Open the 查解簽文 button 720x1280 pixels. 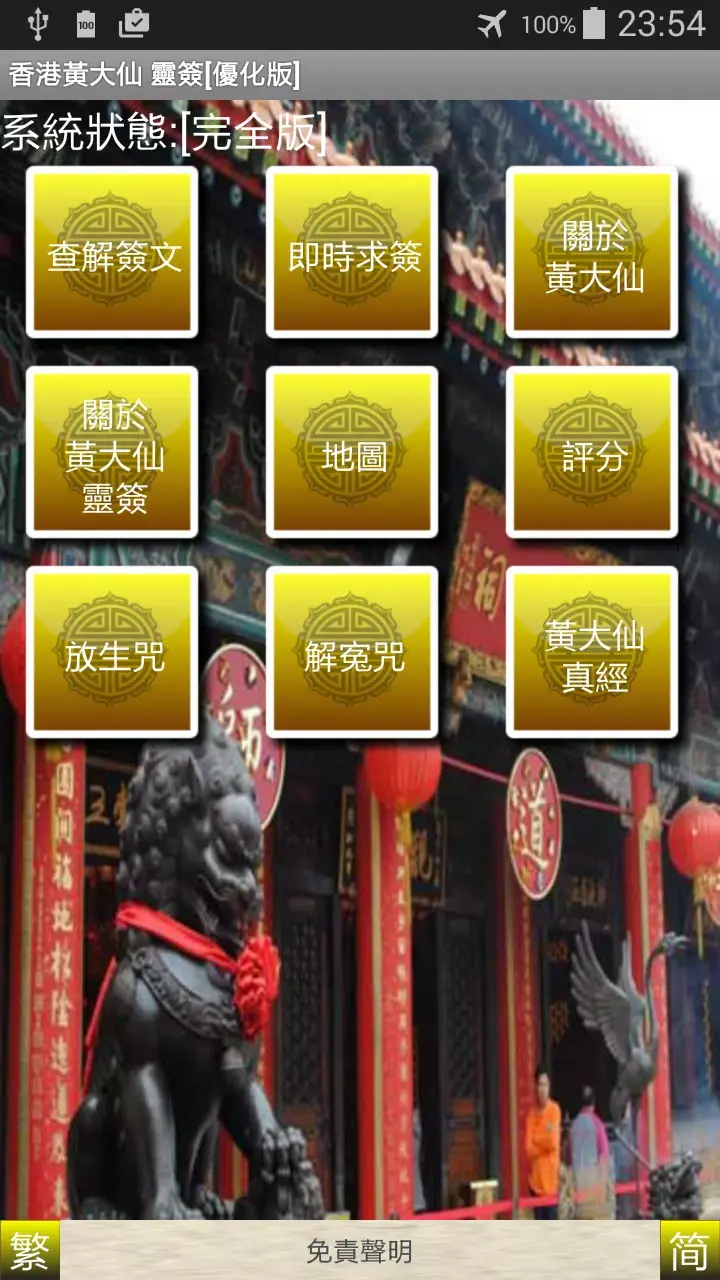coord(112,252)
